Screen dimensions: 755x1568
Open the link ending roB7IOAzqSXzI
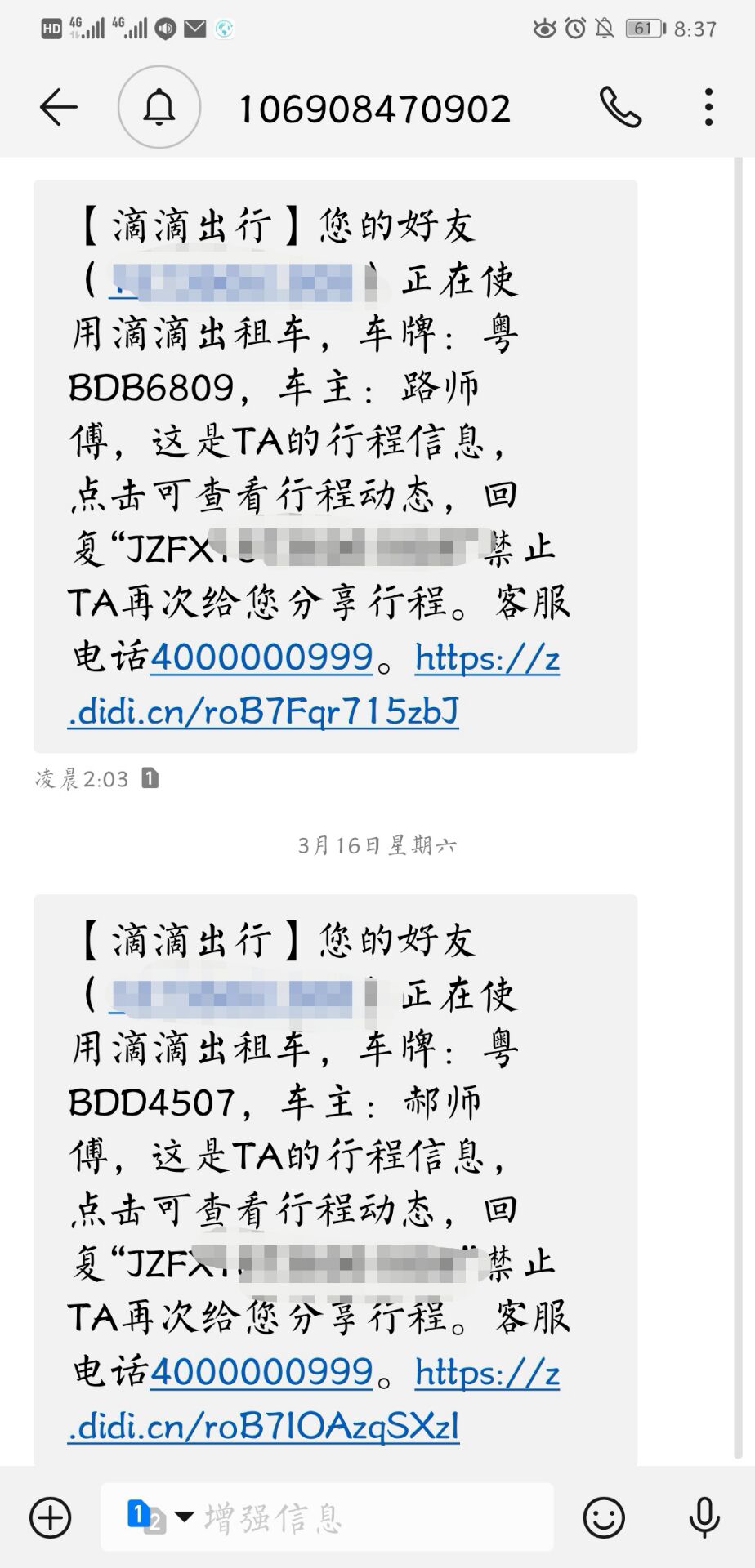click(314, 1399)
